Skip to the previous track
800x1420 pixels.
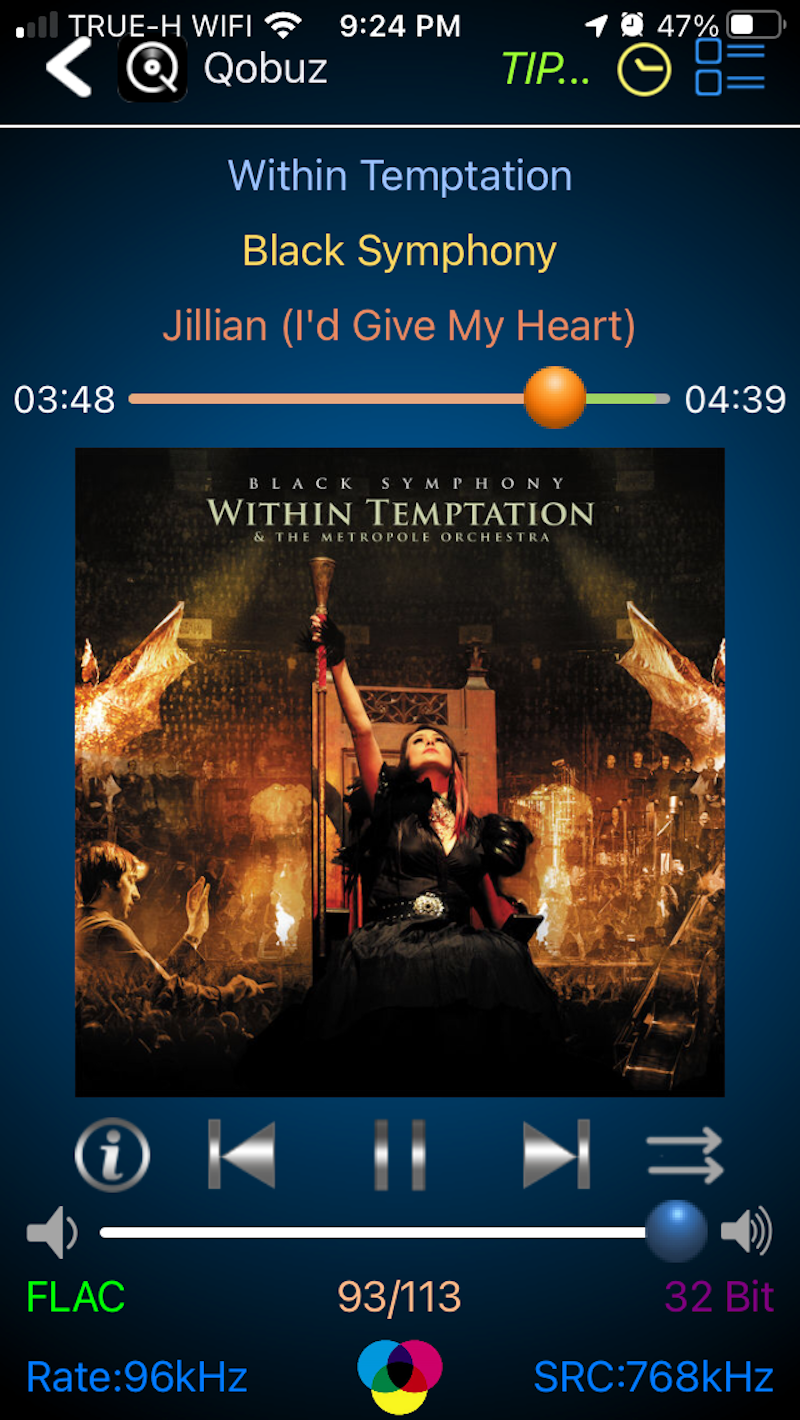coord(241,1155)
